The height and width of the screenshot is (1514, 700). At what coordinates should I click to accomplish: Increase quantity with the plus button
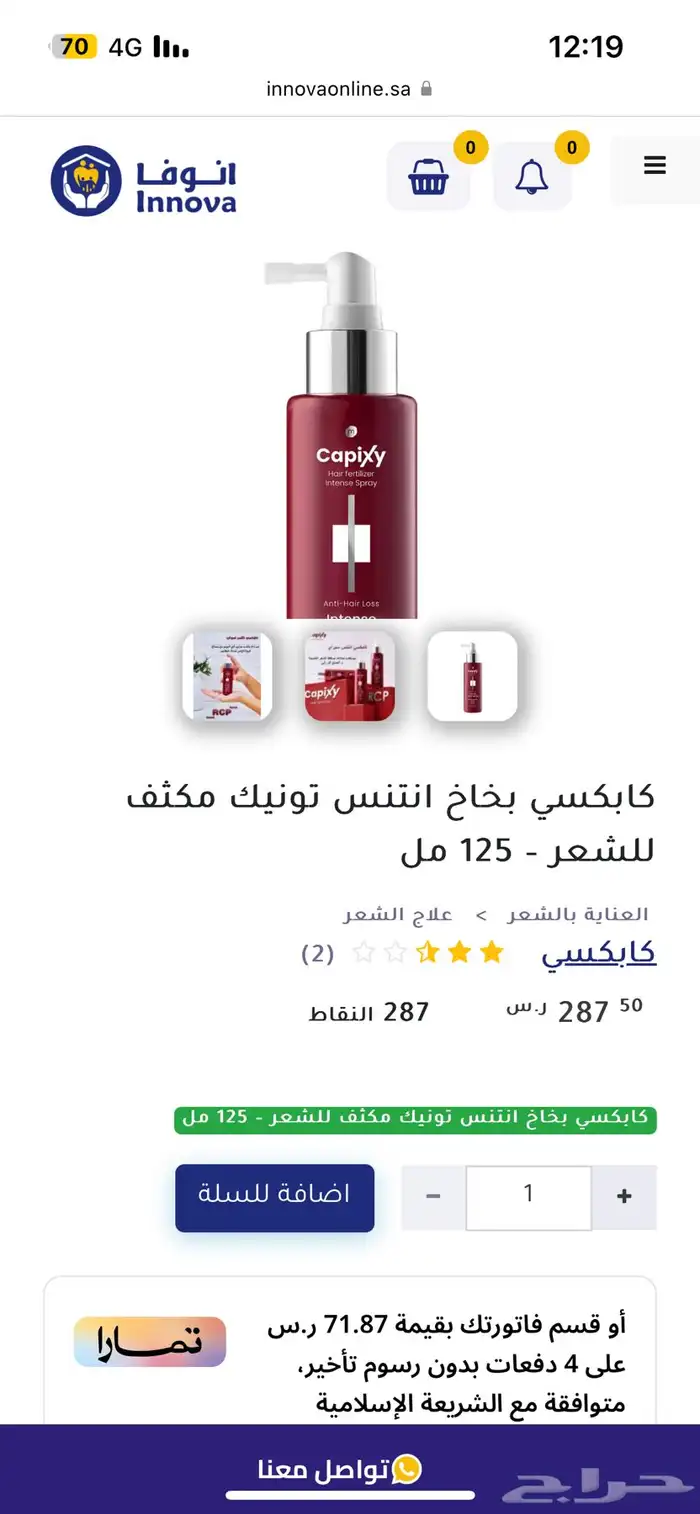624,1197
